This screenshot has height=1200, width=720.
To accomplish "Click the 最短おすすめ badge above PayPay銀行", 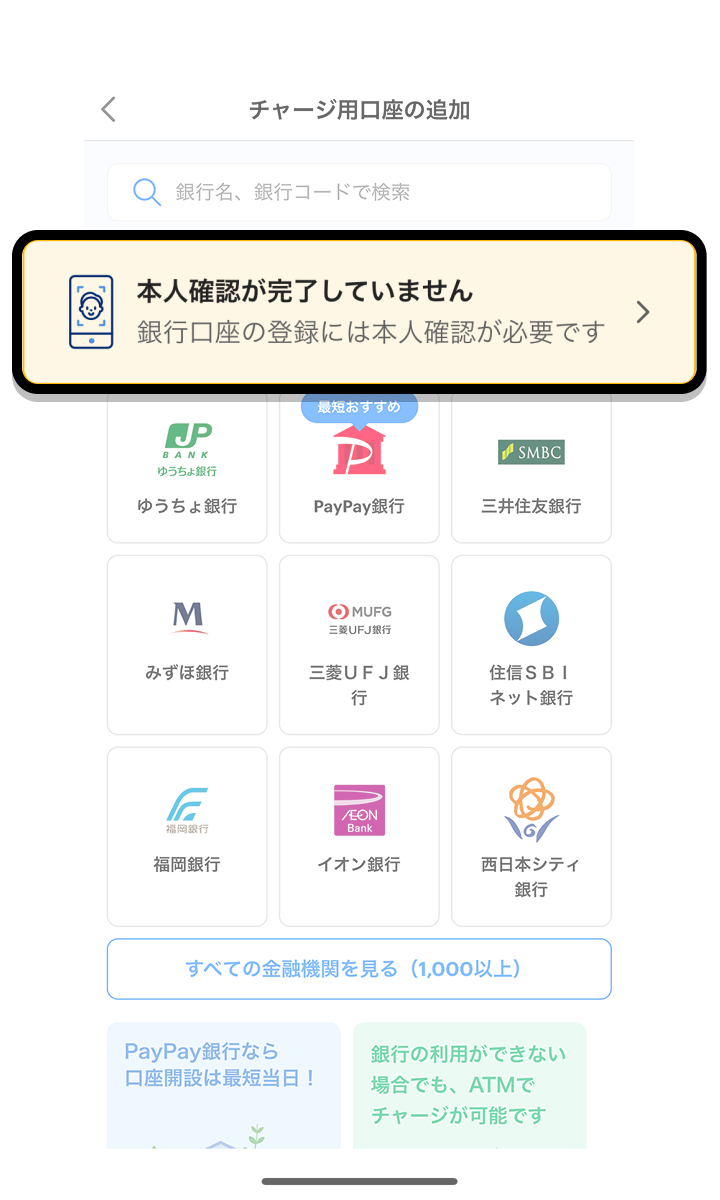I will pyautogui.click(x=358, y=407).
